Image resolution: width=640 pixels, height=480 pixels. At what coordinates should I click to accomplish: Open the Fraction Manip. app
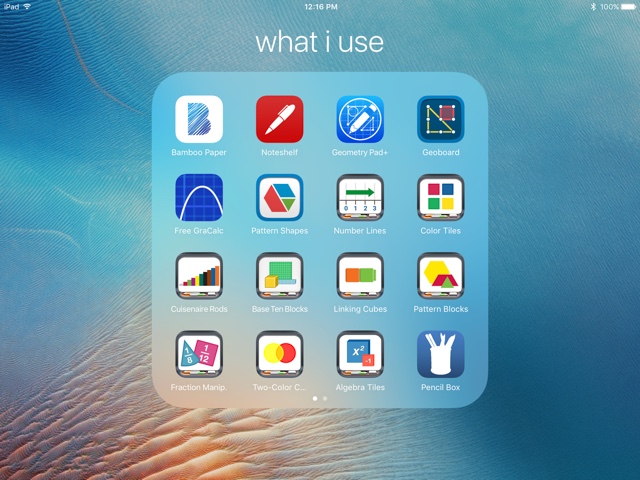pyautogui.click(x=199, y=354)
